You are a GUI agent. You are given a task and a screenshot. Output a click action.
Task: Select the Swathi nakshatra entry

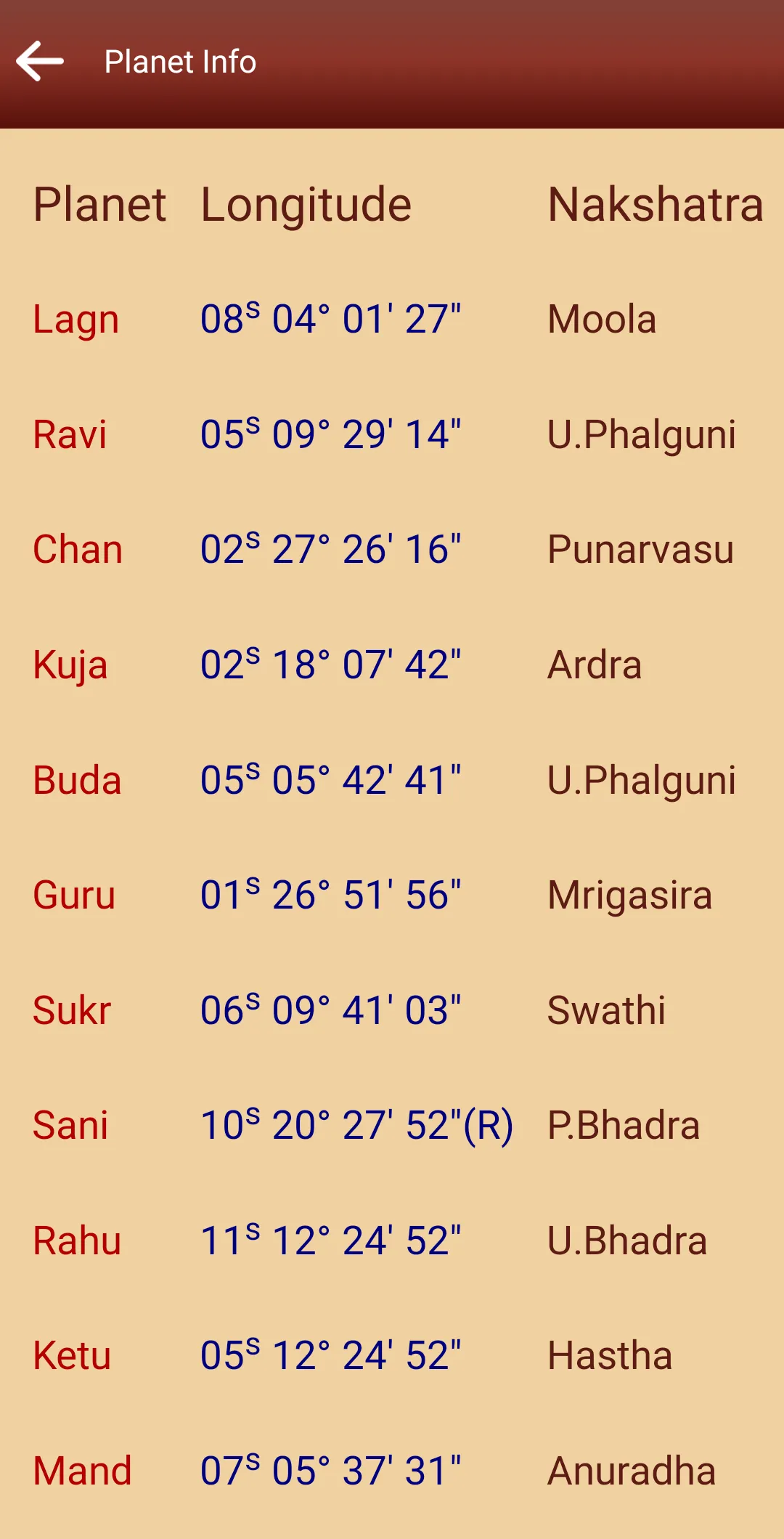(x=607, y=1010)
